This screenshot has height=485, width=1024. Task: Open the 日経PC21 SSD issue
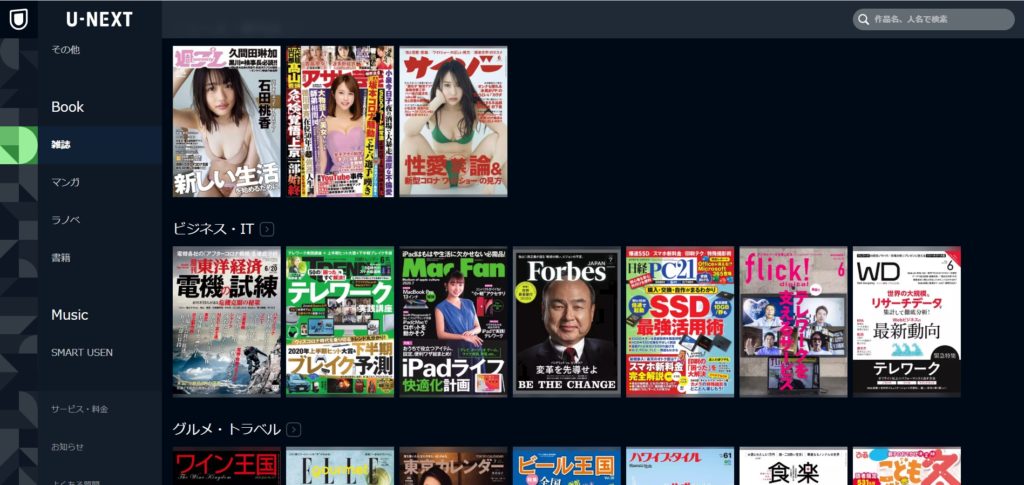pyautogui.click(x=680, y=321)
